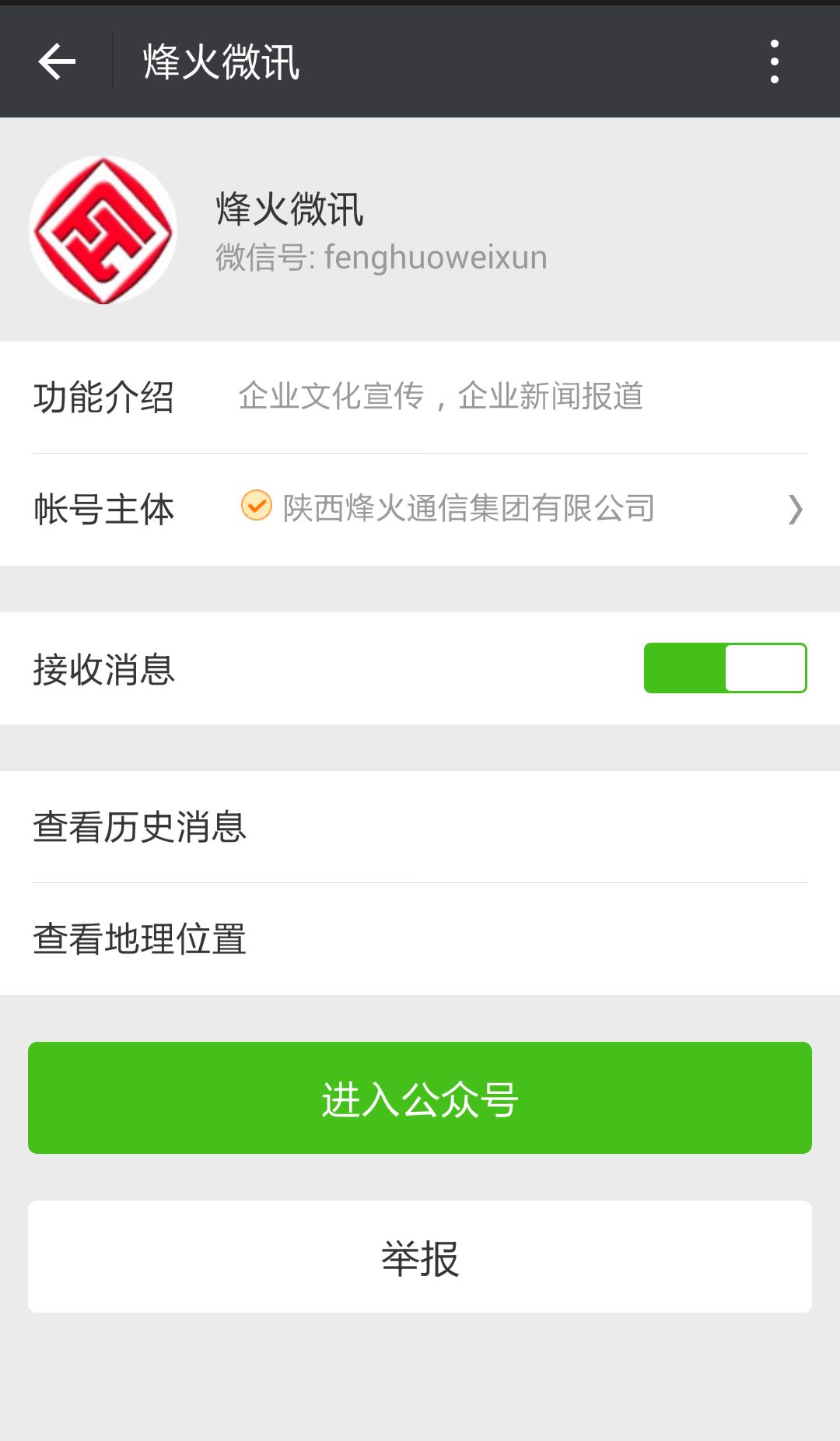Go back using the top-left arrow

(x=57, y=61)
